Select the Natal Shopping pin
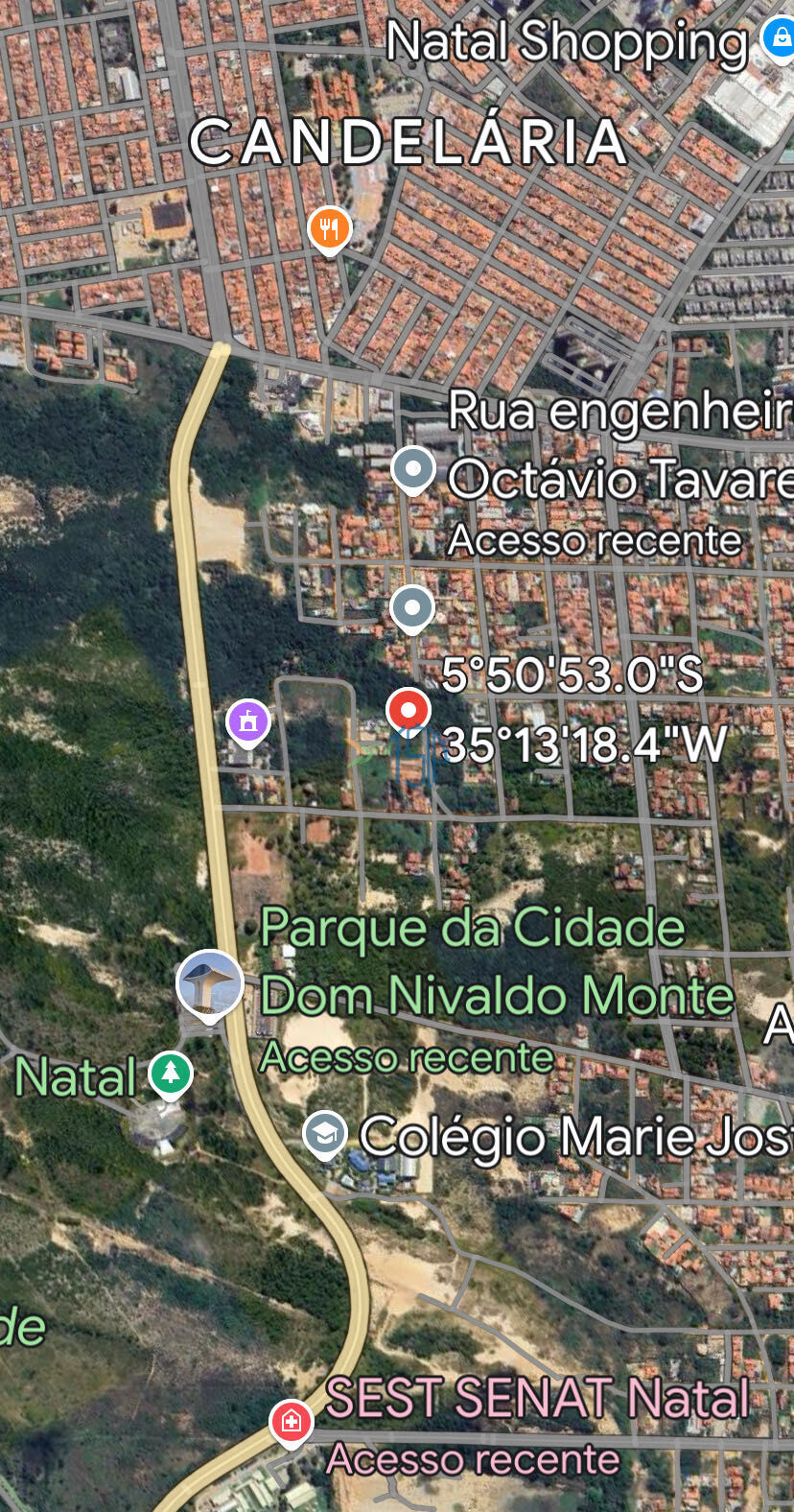This screenshot has height=1512, width=794. click(778, 37)
